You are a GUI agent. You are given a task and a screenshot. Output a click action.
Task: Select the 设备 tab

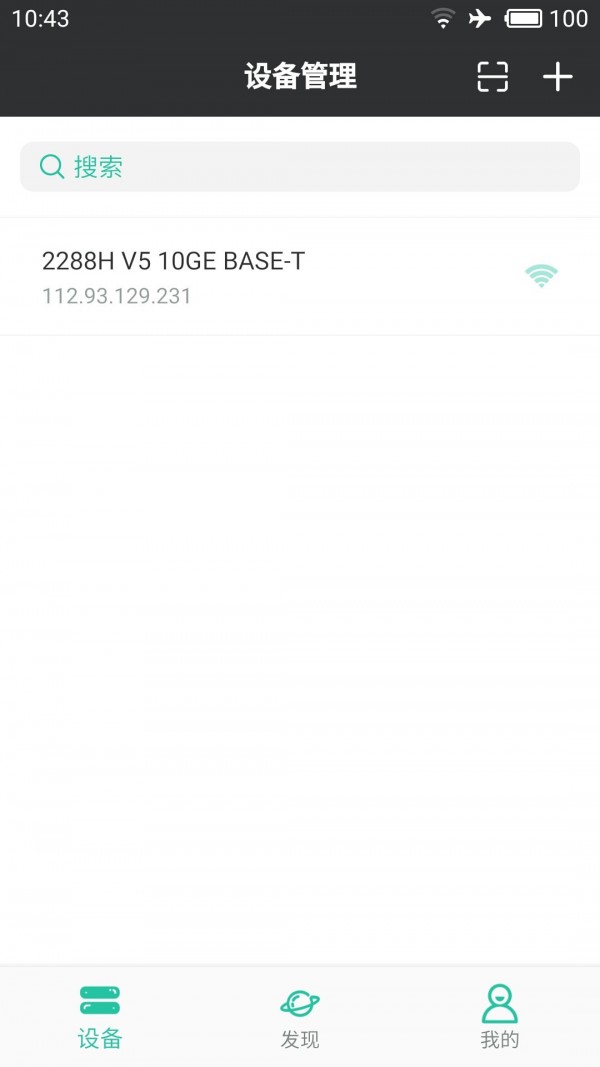coord(100,1016)
